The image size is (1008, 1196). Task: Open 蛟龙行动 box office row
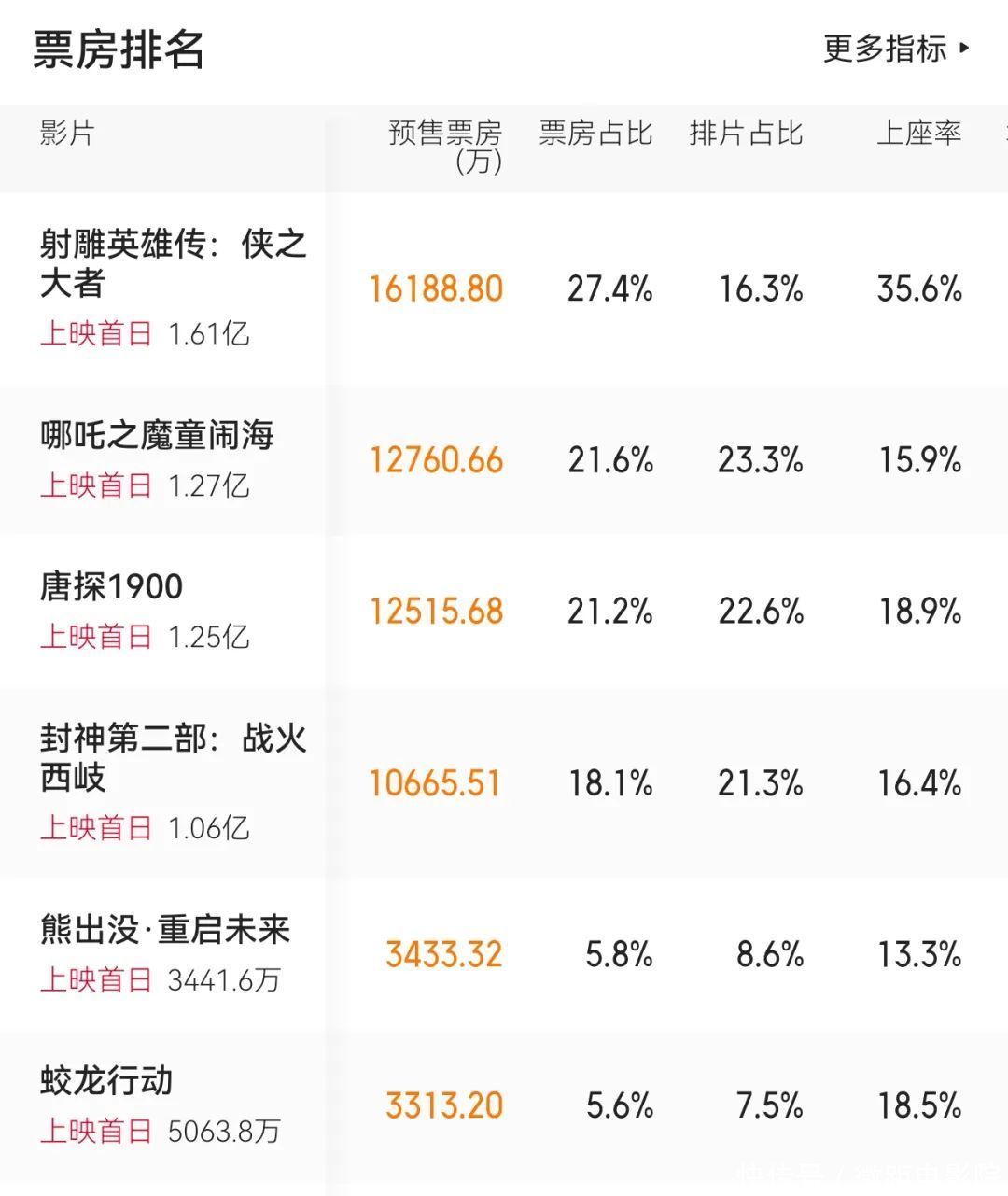click(106, 1081)
